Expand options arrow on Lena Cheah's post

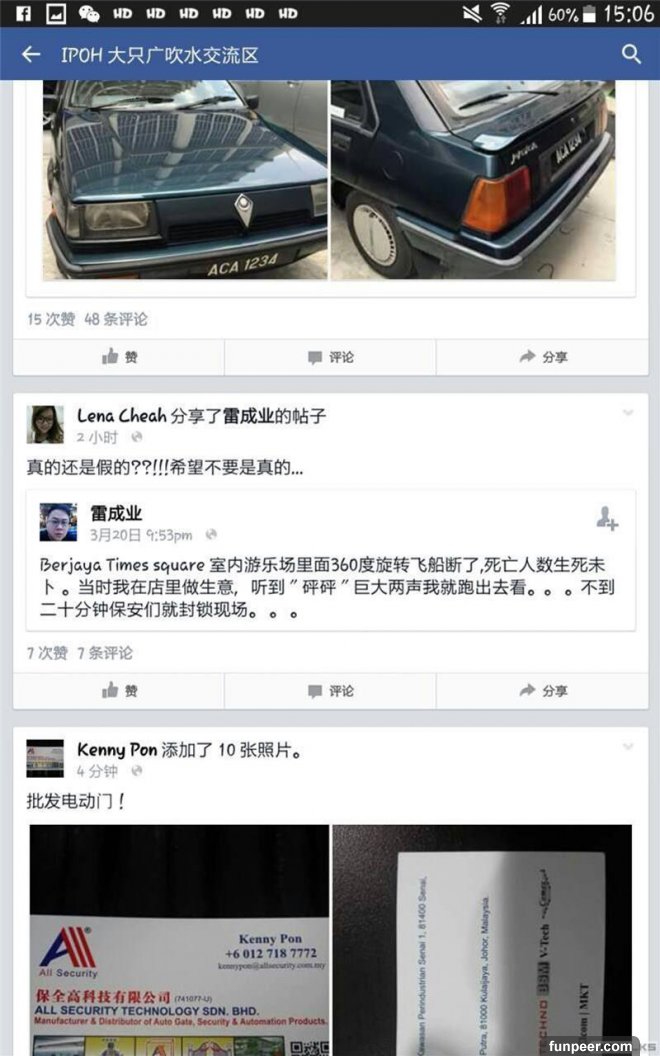tap(627, 413)
